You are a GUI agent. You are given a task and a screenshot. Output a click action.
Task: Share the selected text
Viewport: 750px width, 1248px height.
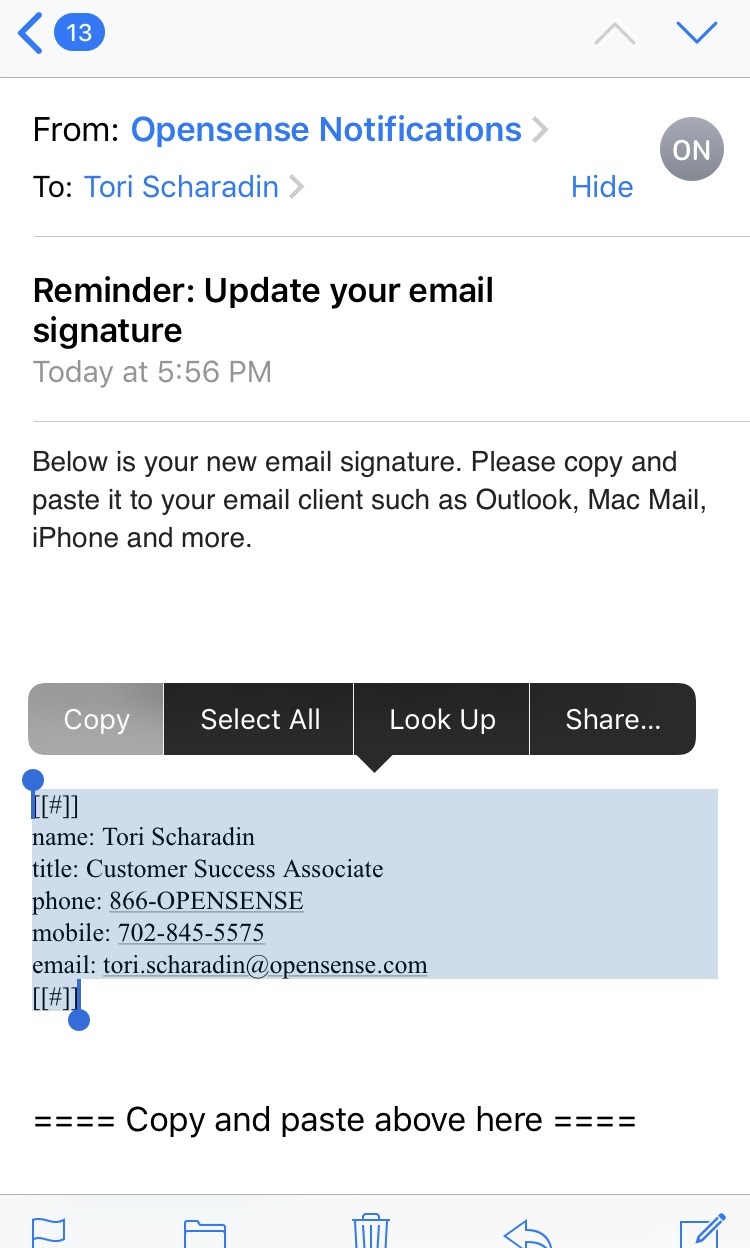point(613,719)
